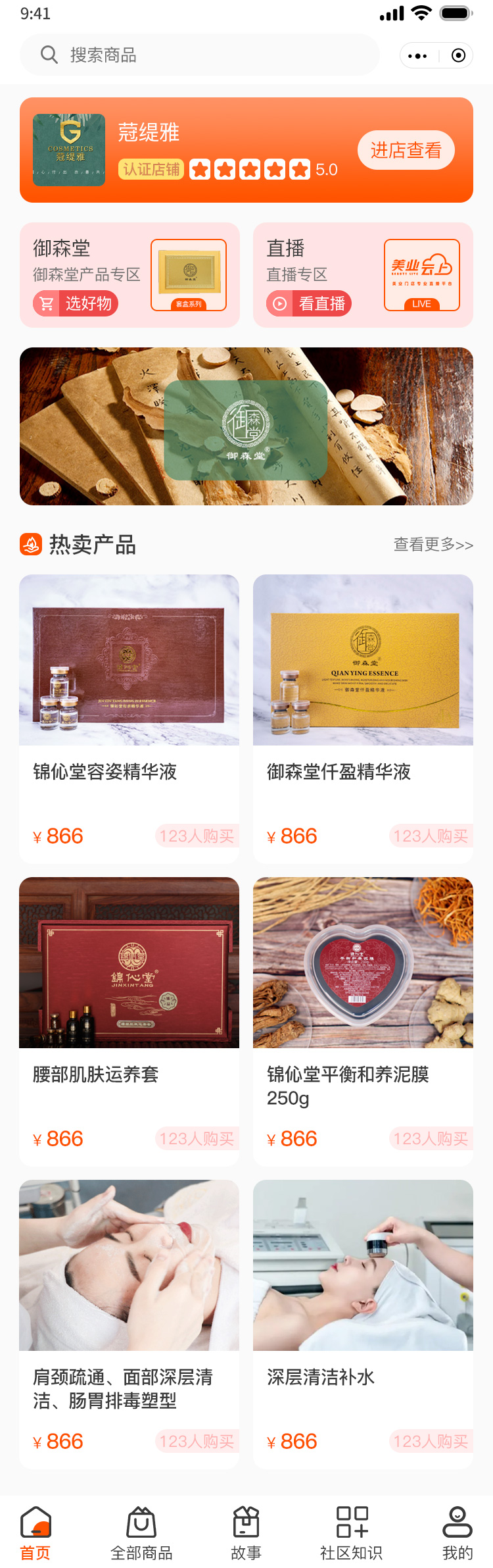Switch to the 首页 tab

[35, 1533]
